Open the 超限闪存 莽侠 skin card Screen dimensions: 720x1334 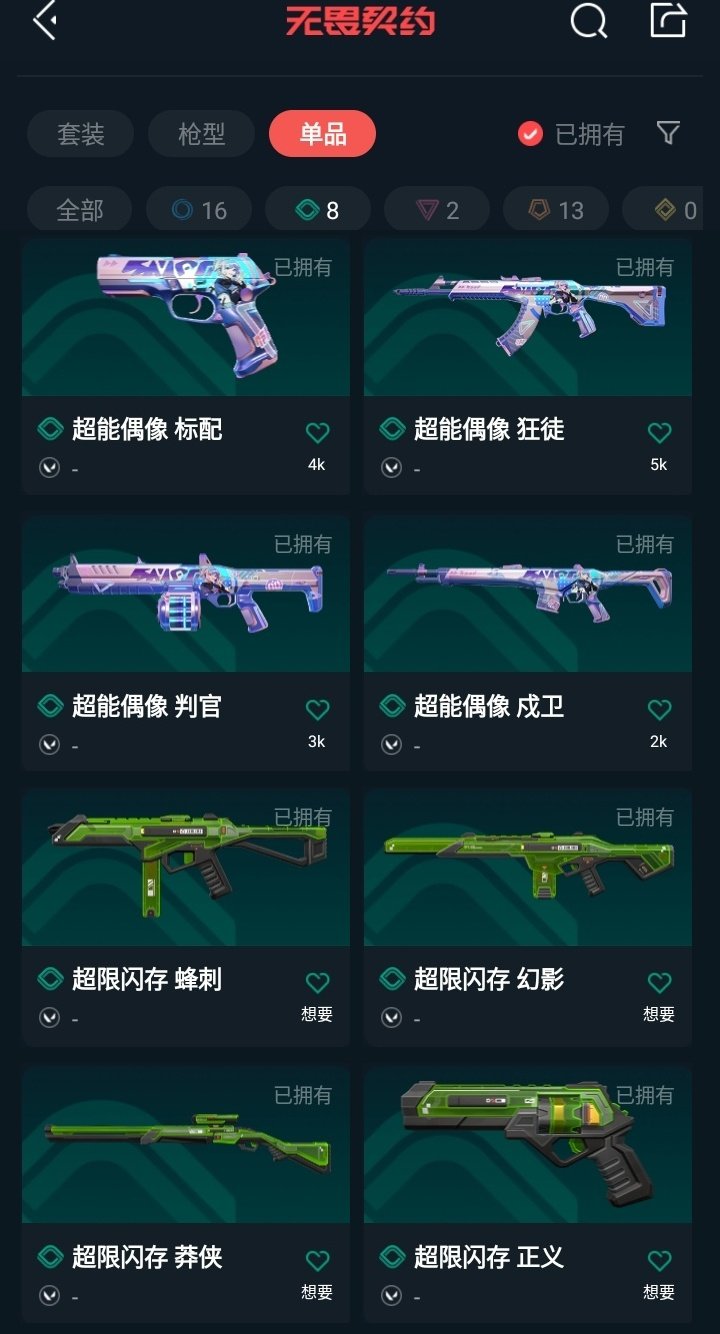186,1145
